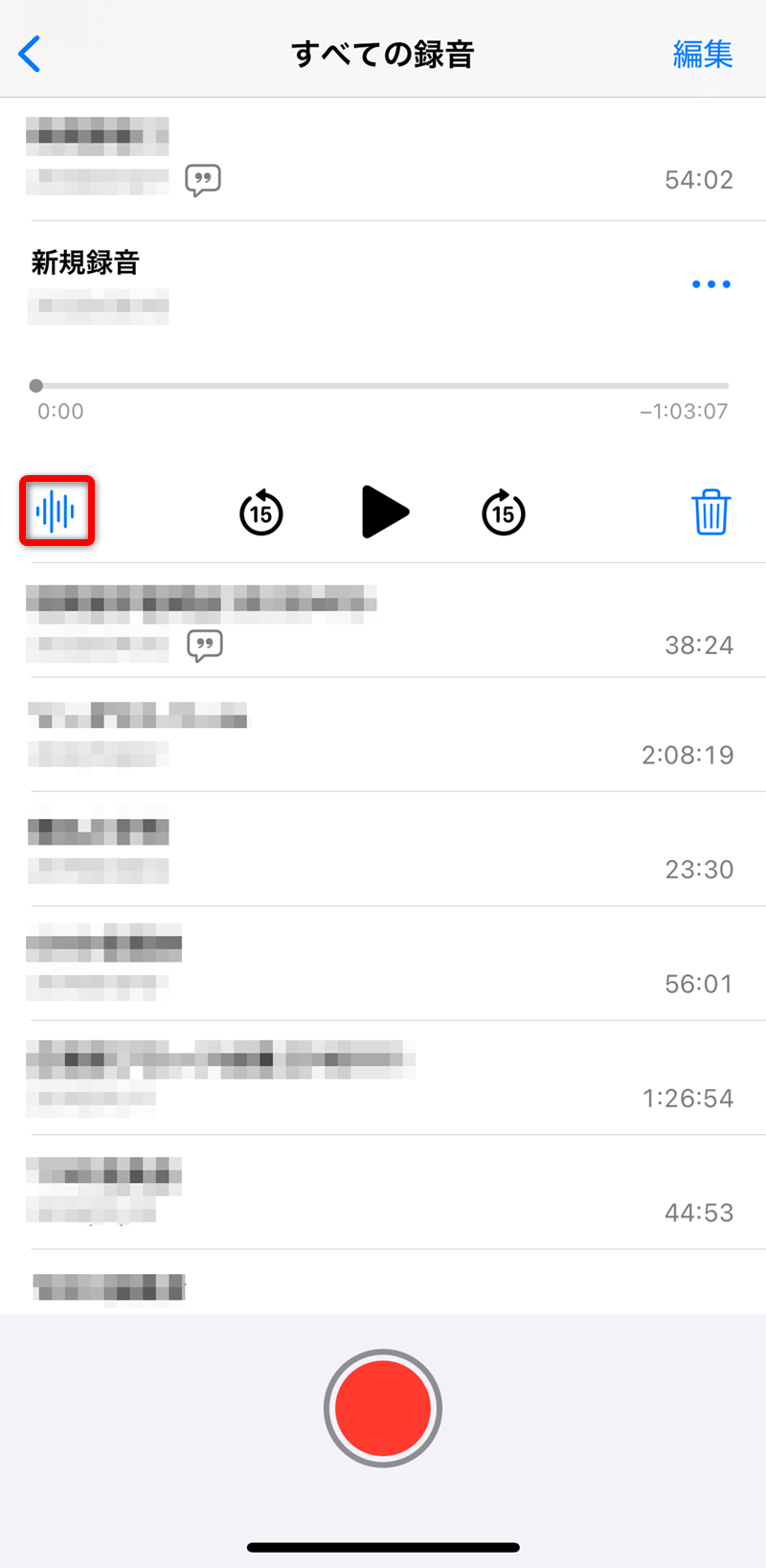Open the three-dot options for 新規録音
This screenshot has height=1568, width=766.
click(711, 284)
